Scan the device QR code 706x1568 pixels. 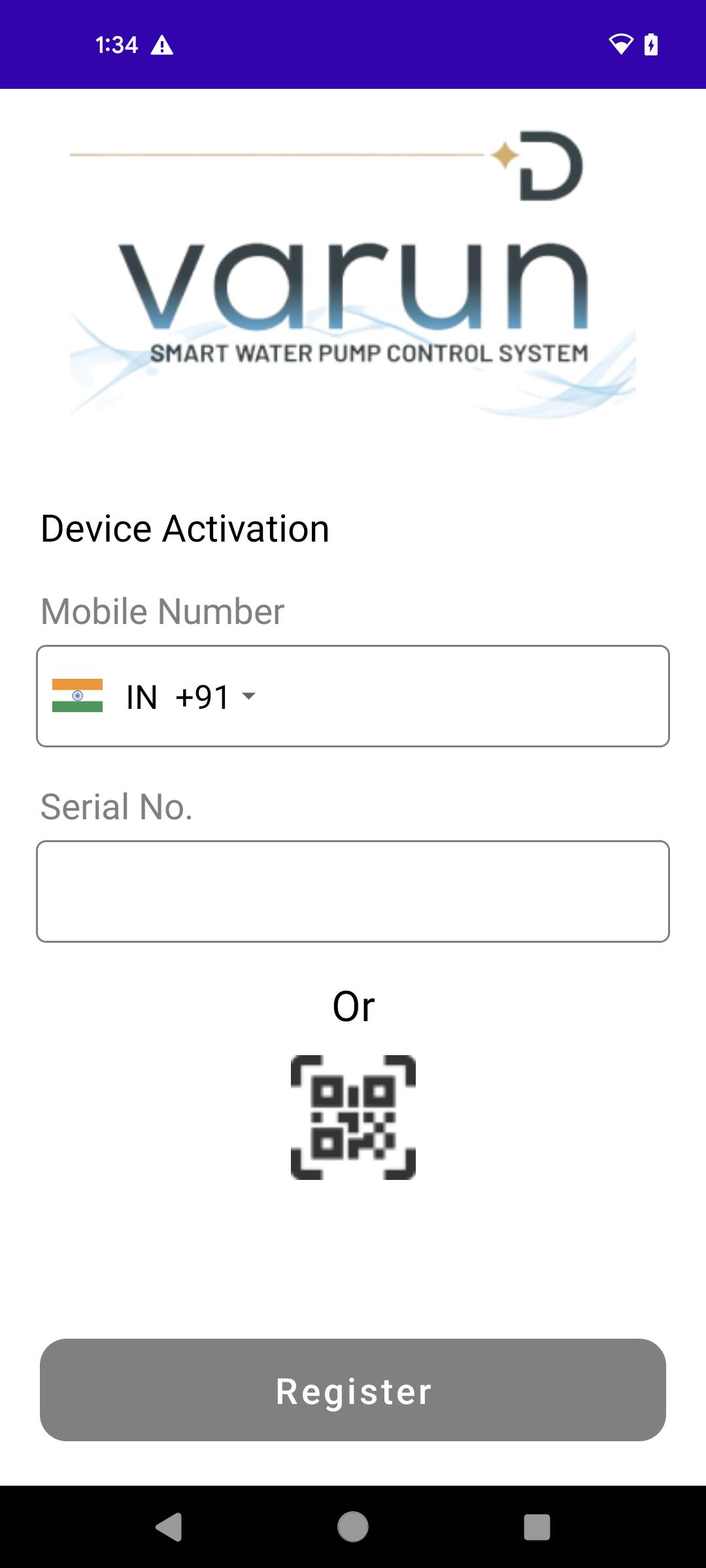tap(353, 1117)
